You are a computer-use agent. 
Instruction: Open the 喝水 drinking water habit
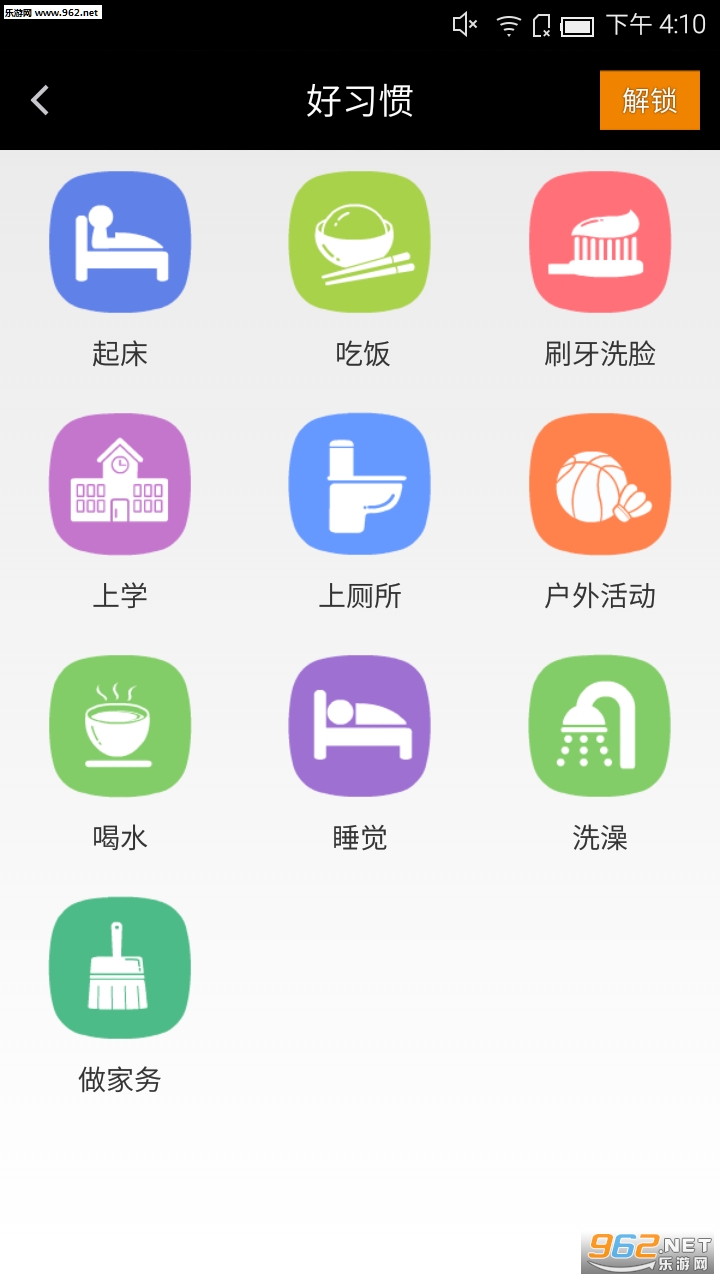coord(120,727)
